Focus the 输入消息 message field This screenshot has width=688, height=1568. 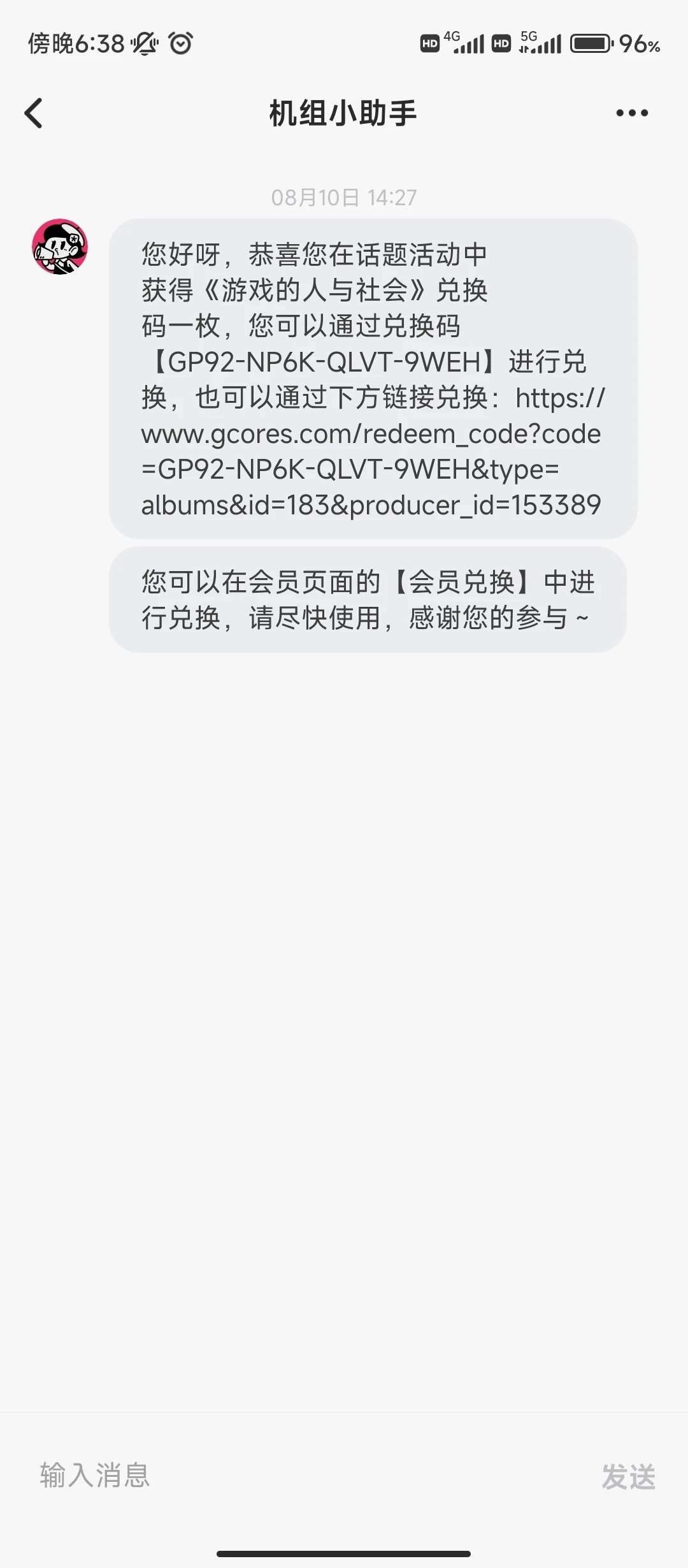point(306,1476)
